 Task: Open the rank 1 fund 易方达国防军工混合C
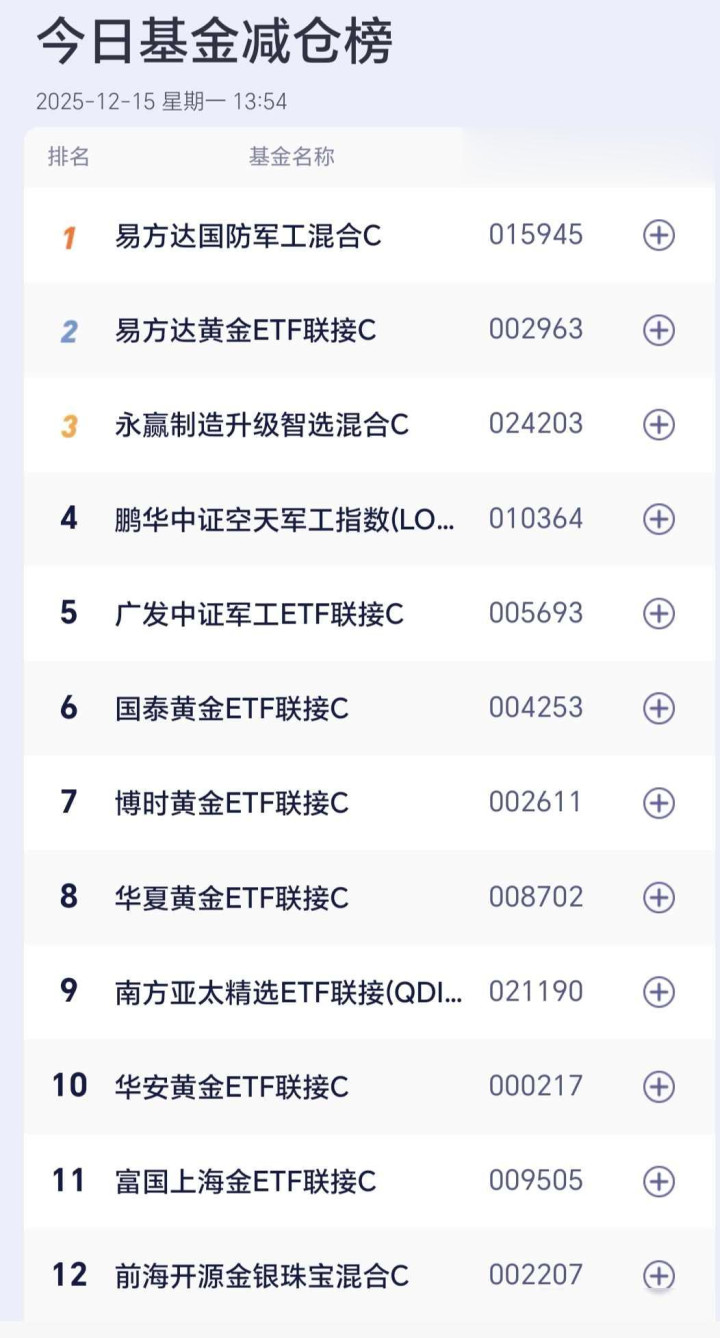click(248, 236)
